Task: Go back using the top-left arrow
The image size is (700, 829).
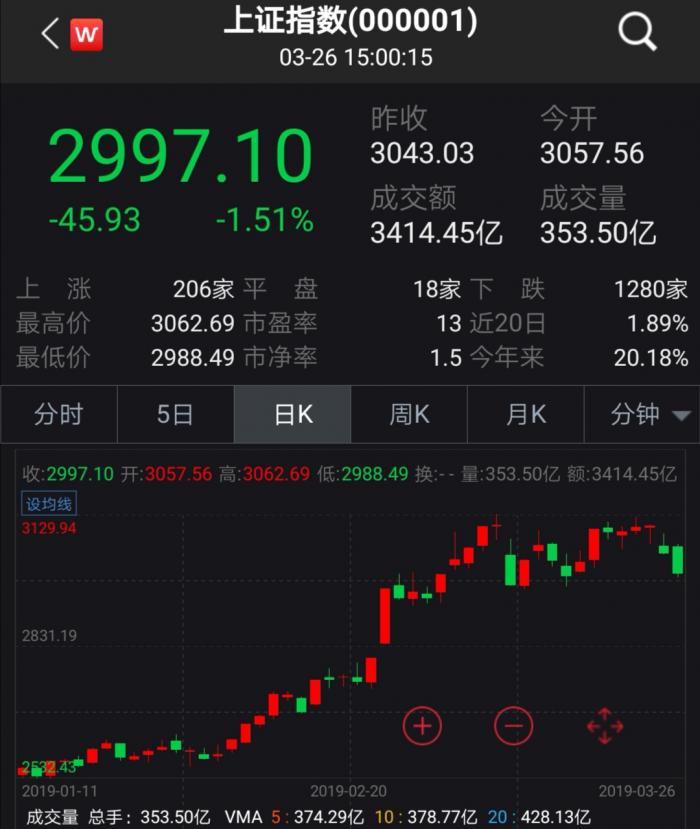Action: click(x=50, y=34)
